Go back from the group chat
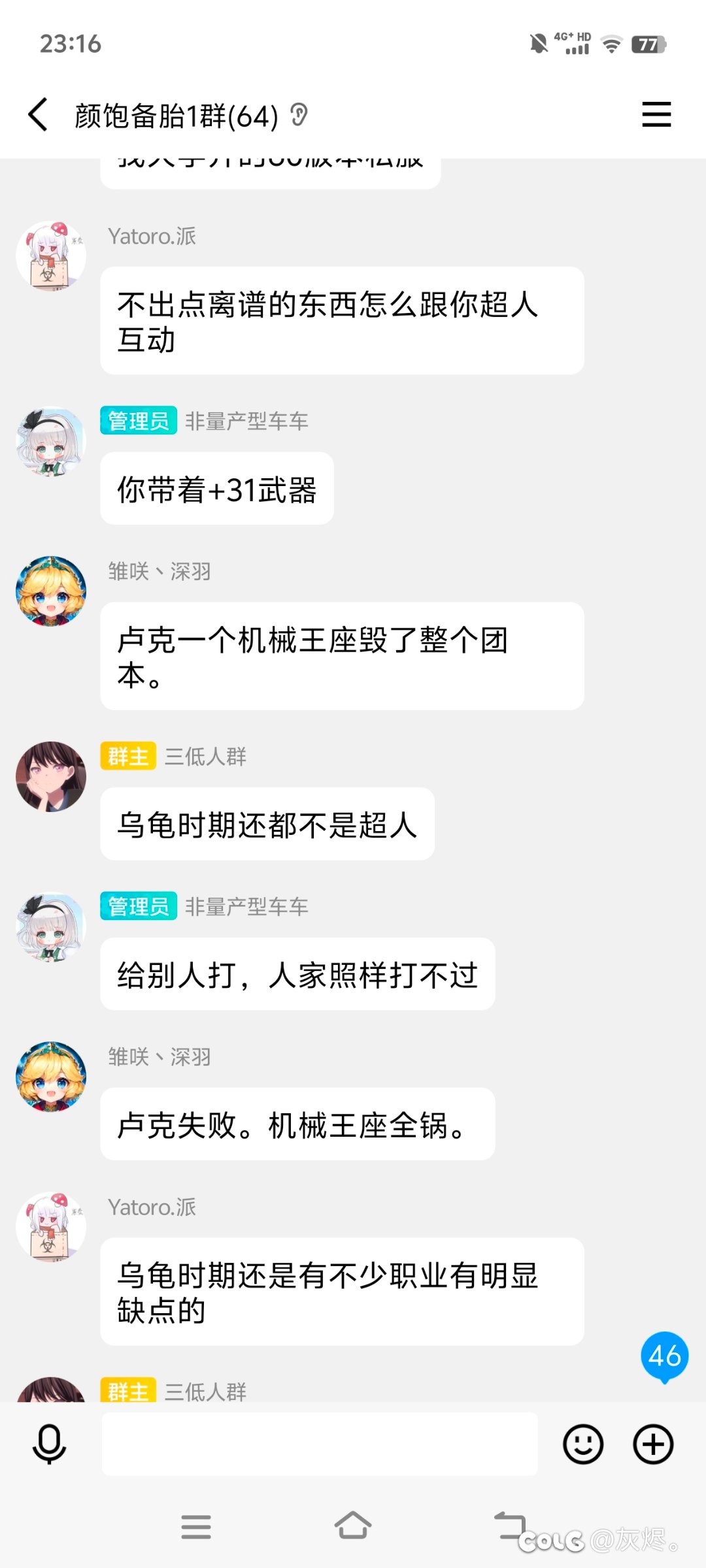The height and width of the screenshot is (1568, 706). click(x=38, y=115)
